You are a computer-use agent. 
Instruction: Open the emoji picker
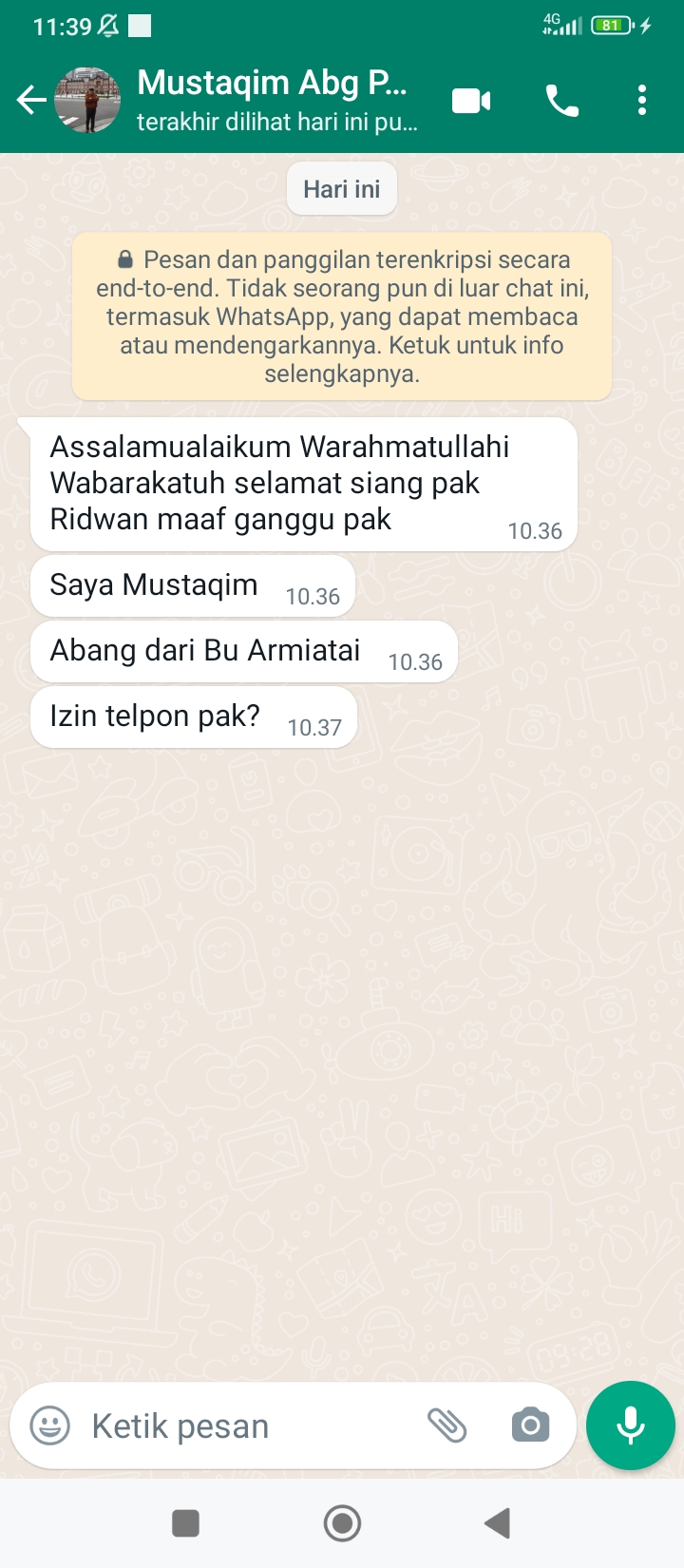(x=50, y=1425)
